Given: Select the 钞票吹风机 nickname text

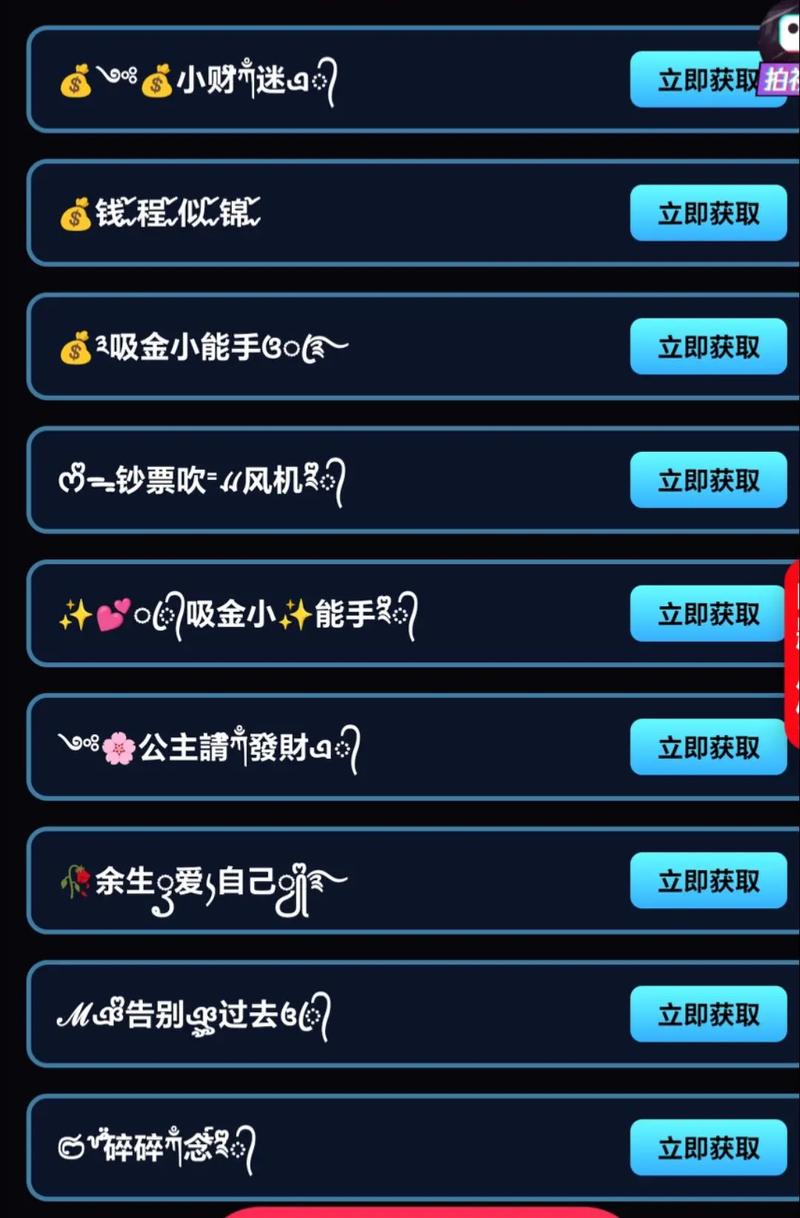Looking at the screenshot, I should point(200,481).
